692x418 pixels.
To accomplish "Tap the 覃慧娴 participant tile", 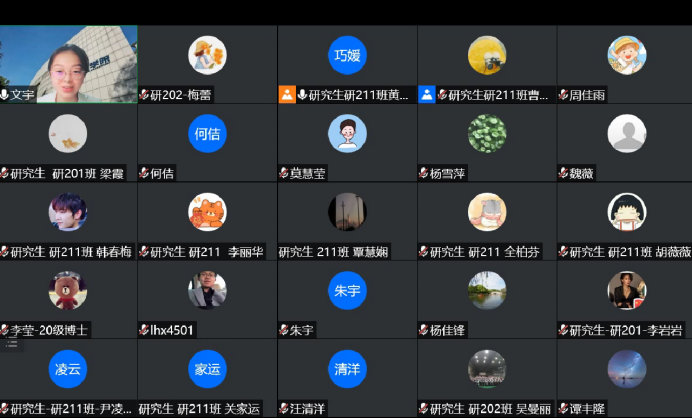I will click(347, 219).
